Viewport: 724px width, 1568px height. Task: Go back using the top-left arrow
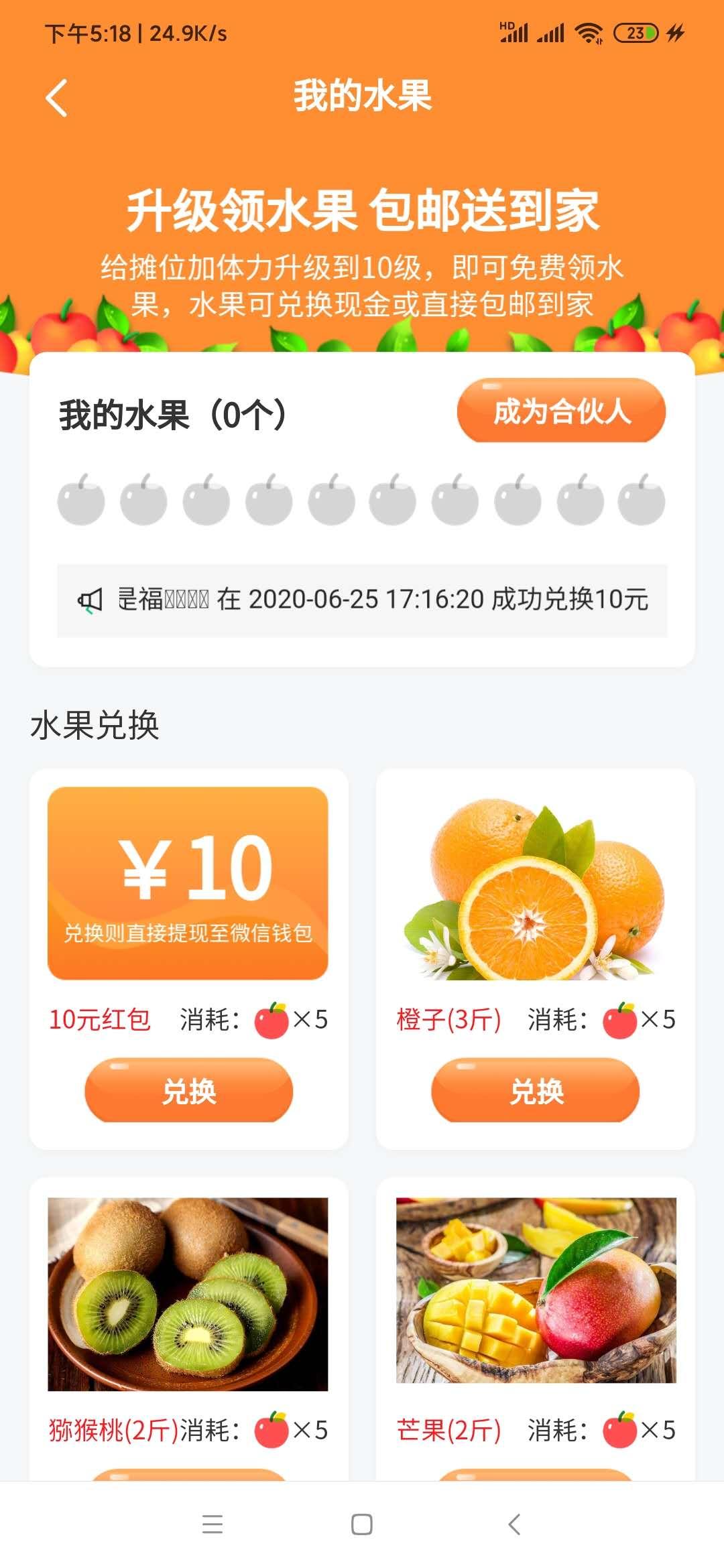pos(57,98)
